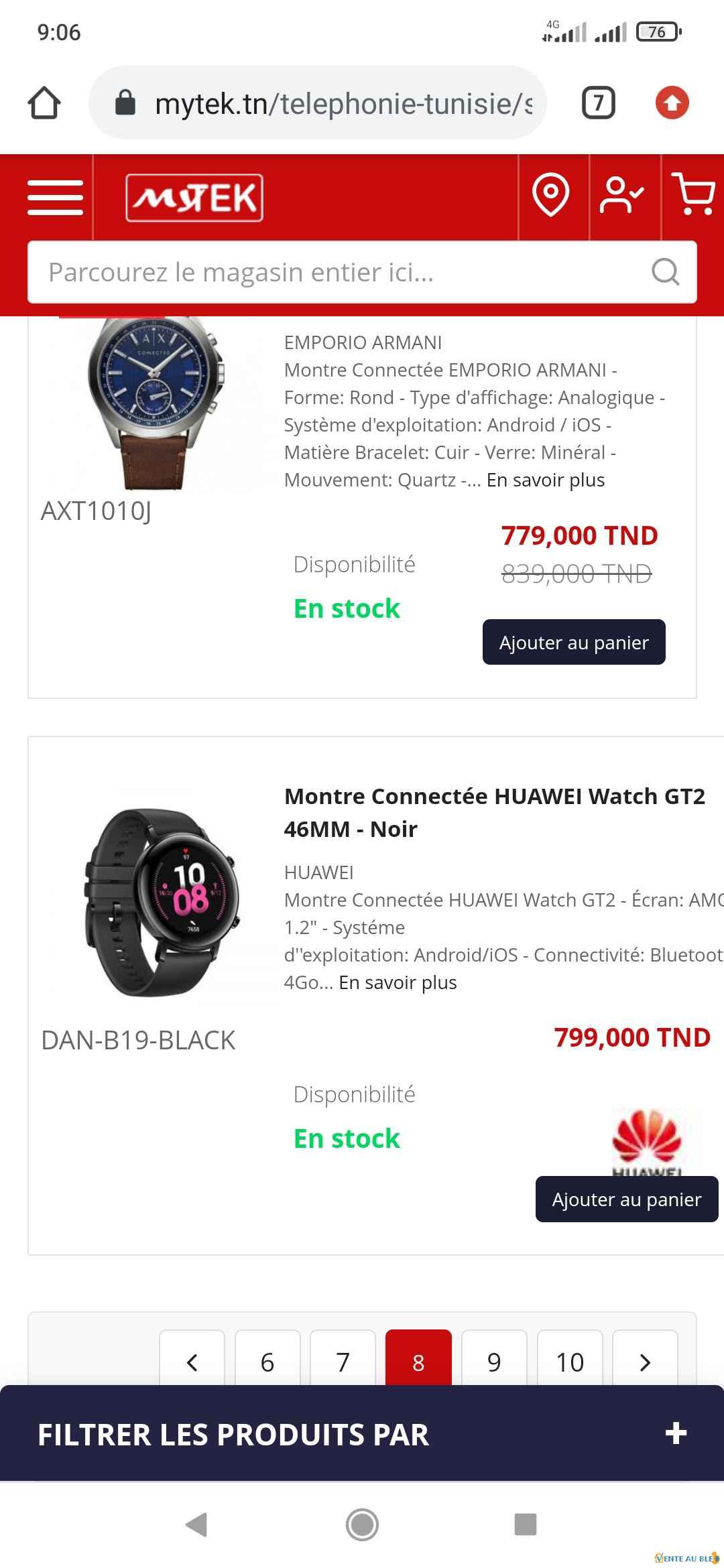Read more about Emporio Armani watch
The height and width of the screenshot is (1568, 724).
point(546,480)
